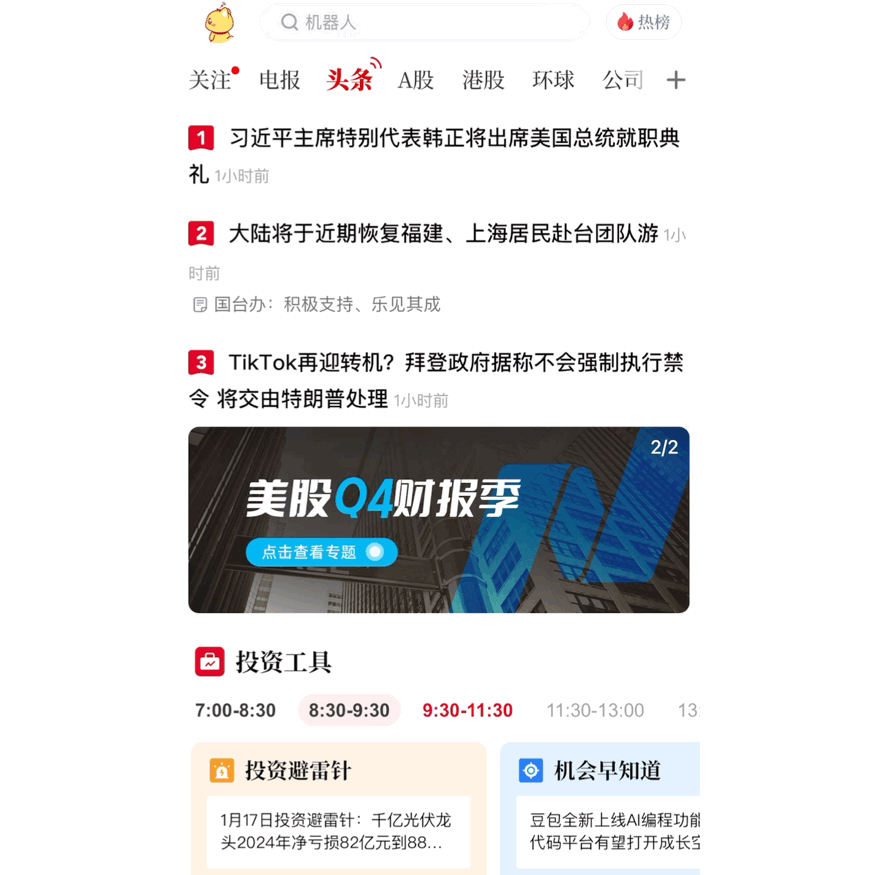Select the 7:00-8:30 time slot
Viewport: 875px width, 875px height.
point(235,710)
